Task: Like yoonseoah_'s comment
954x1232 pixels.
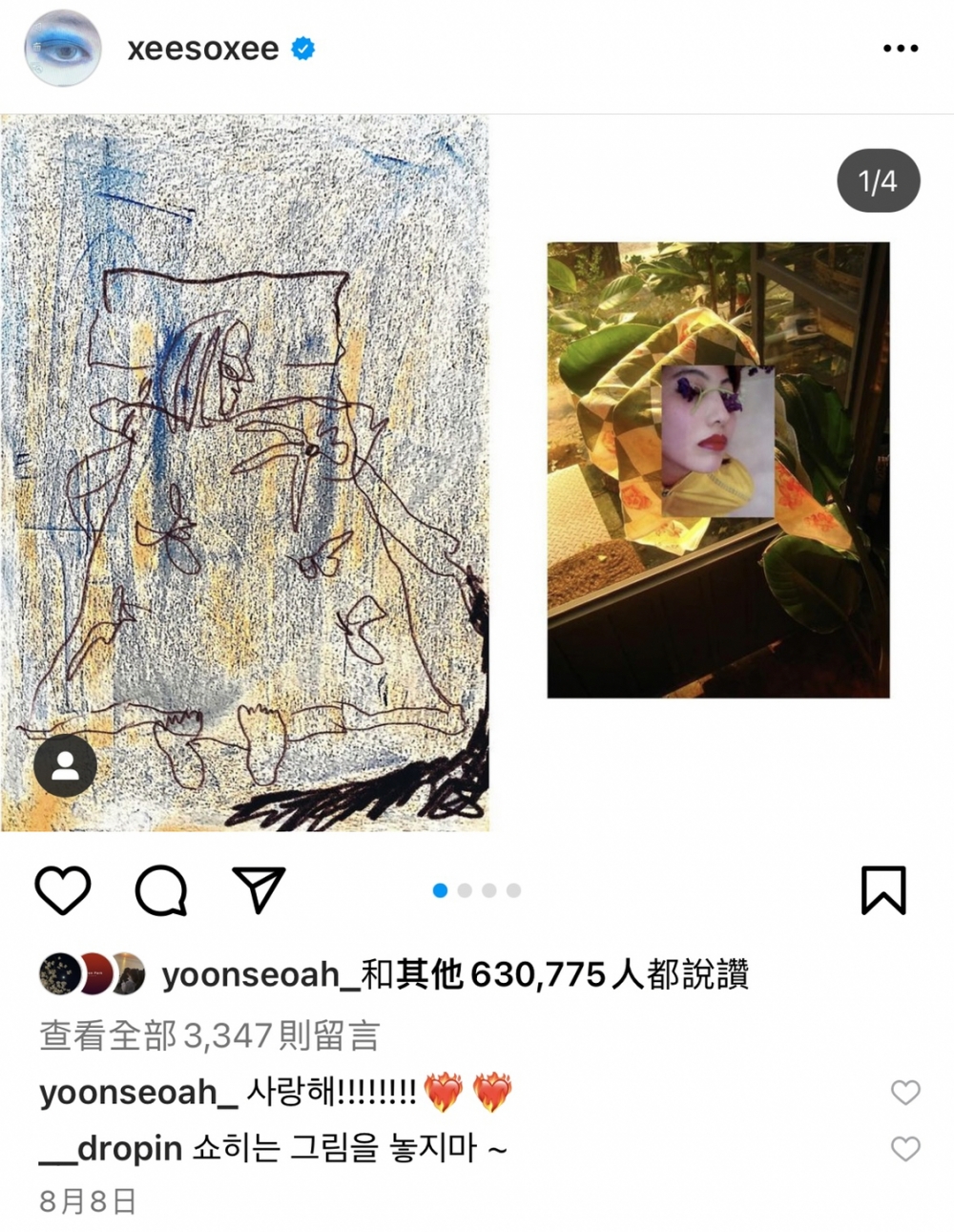Action: [904, 1092]
